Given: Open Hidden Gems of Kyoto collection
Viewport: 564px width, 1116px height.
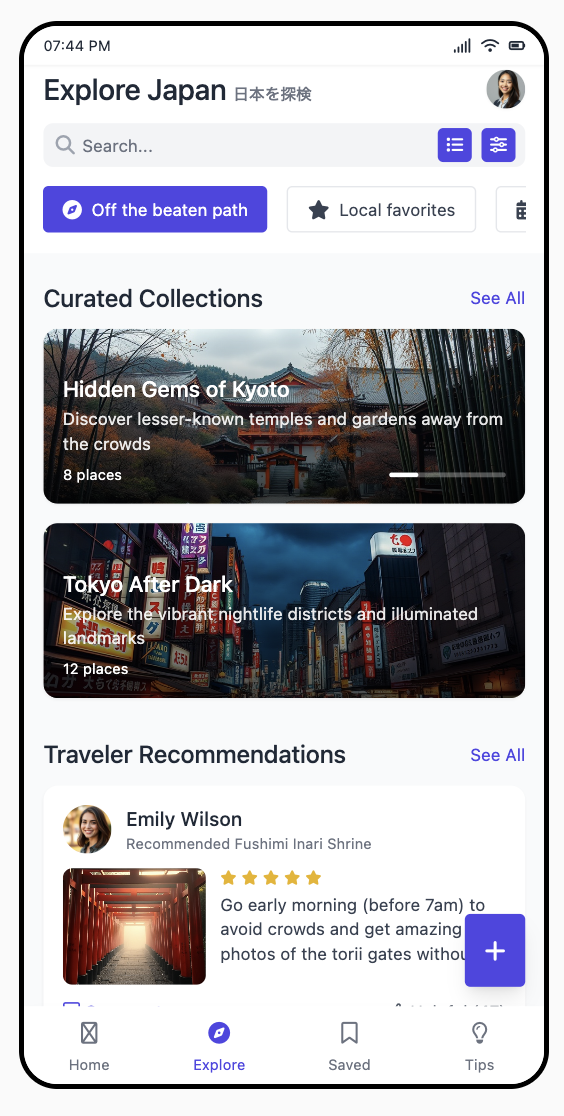Looking at the screenshot, I should tap(284, 416).
